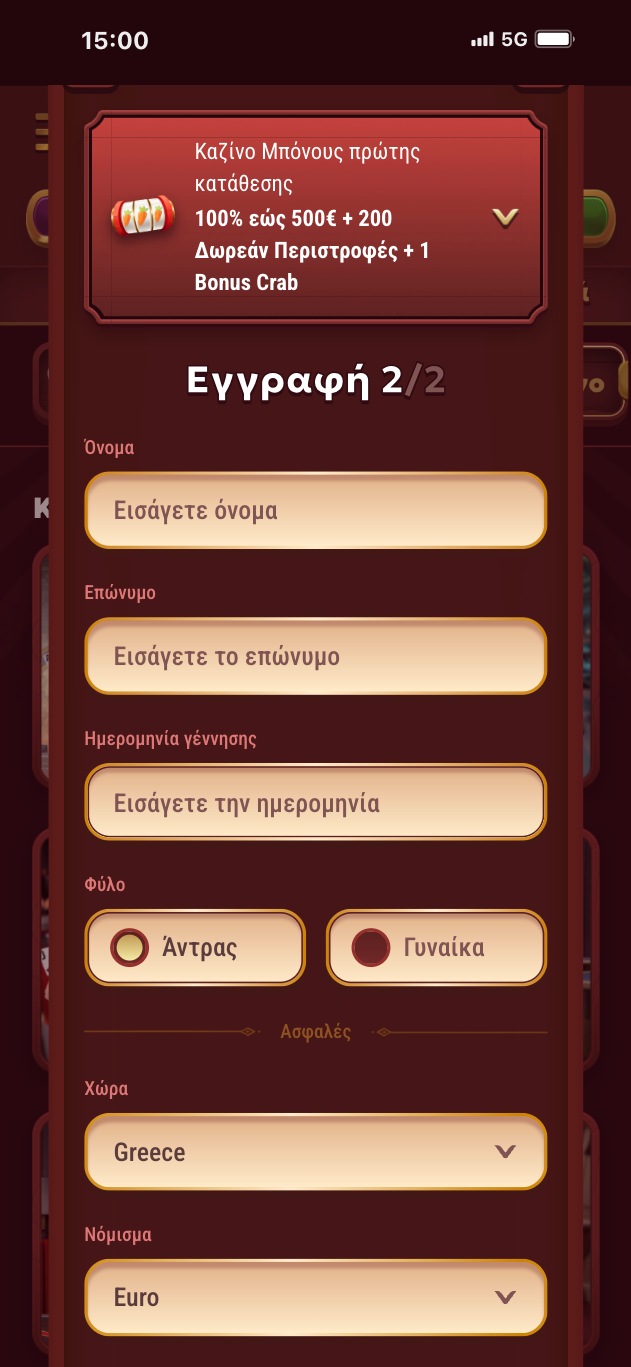This screenshot has width=631, height=1367.
Task: Tap the Επώνυμο surname field
Action: click(x=315, y=657)
